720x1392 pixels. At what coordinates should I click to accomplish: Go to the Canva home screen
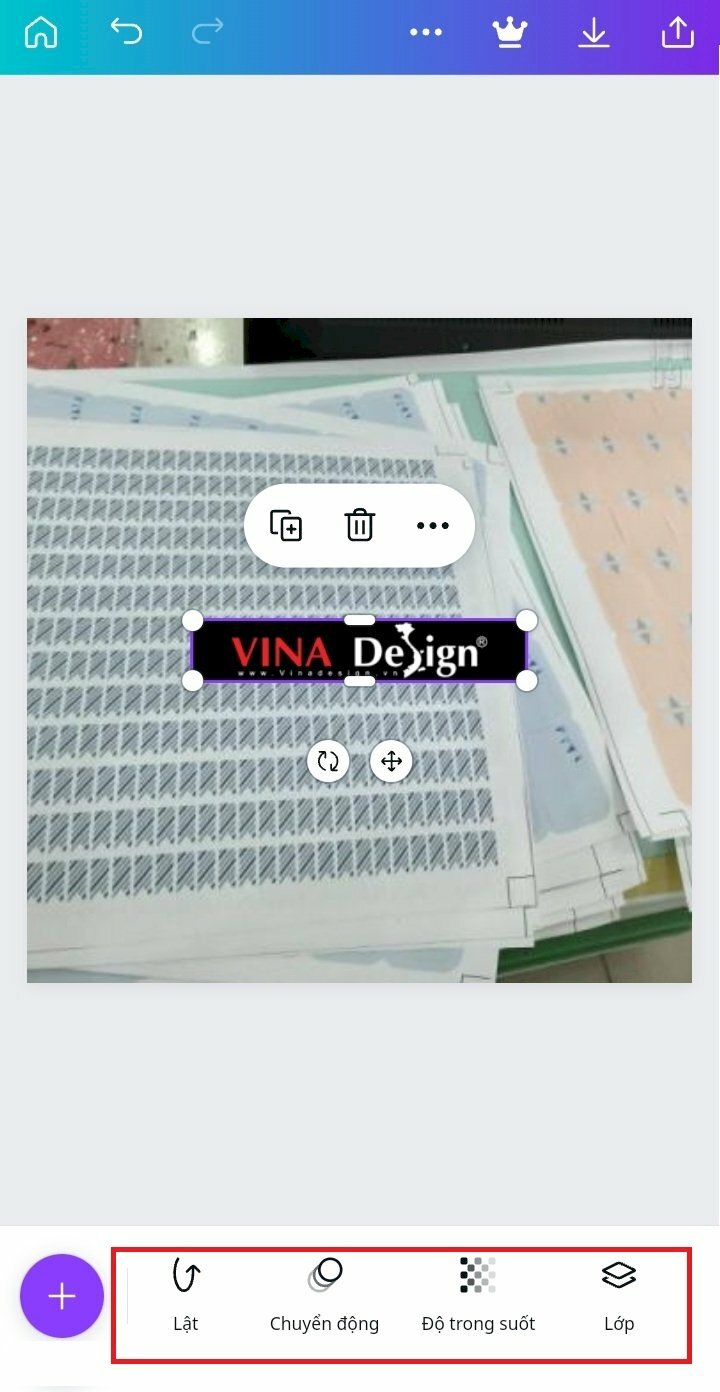(x=41, y=32)
